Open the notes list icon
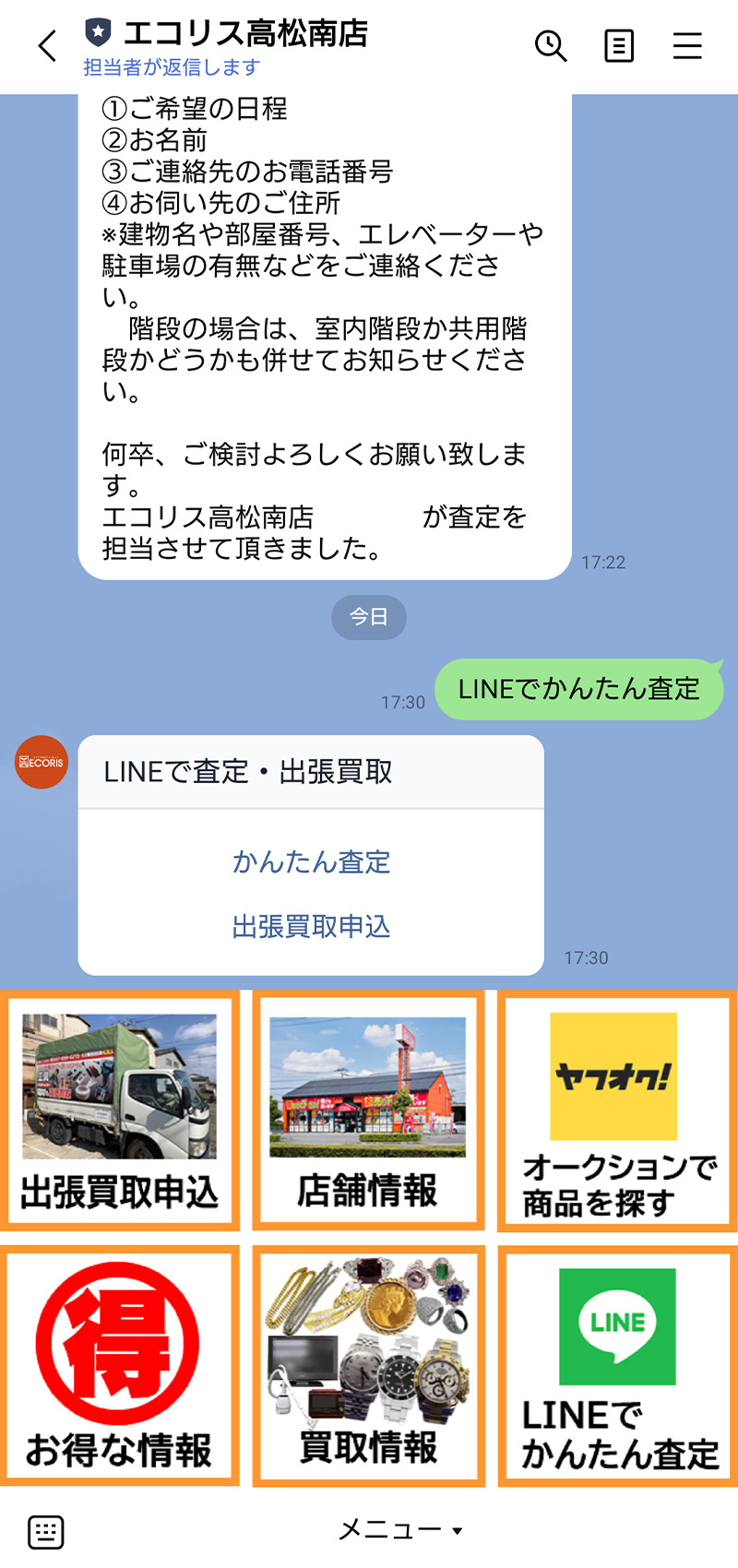This screenshot has height=1568, width=738. [x=619, y=45]
